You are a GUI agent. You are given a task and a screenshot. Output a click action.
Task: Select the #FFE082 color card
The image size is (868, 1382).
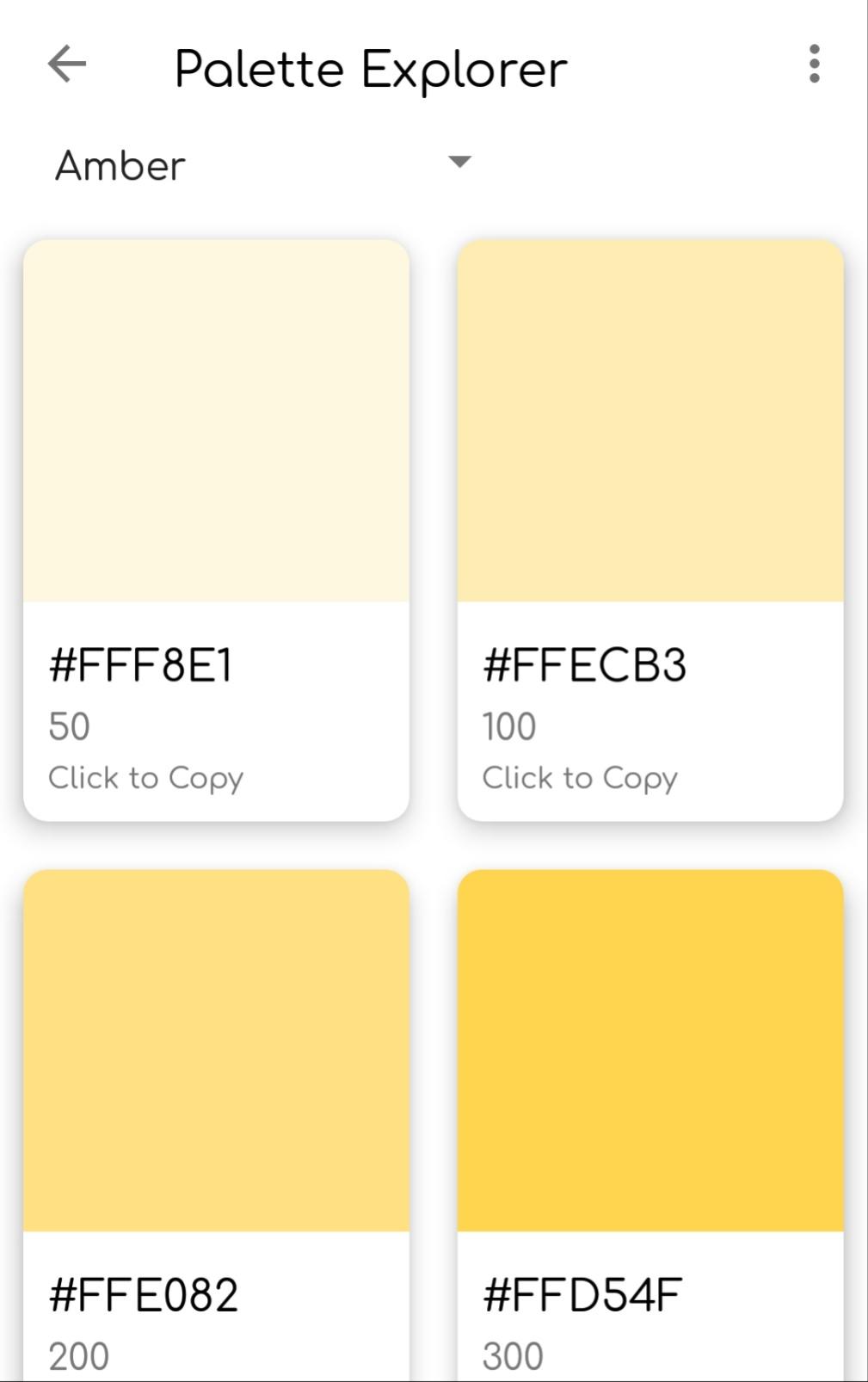click(216, 1119)
